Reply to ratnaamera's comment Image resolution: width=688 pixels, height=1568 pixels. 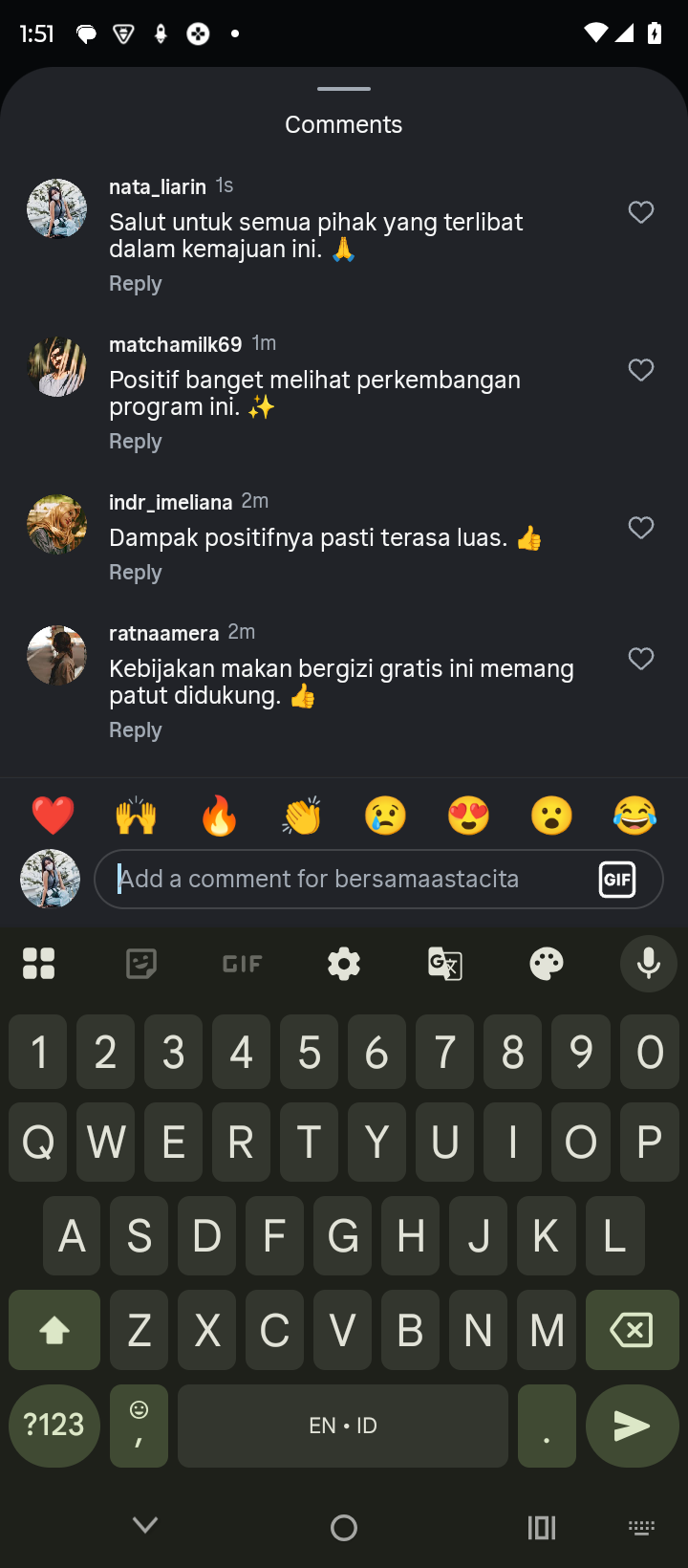[x=136, y=730]
